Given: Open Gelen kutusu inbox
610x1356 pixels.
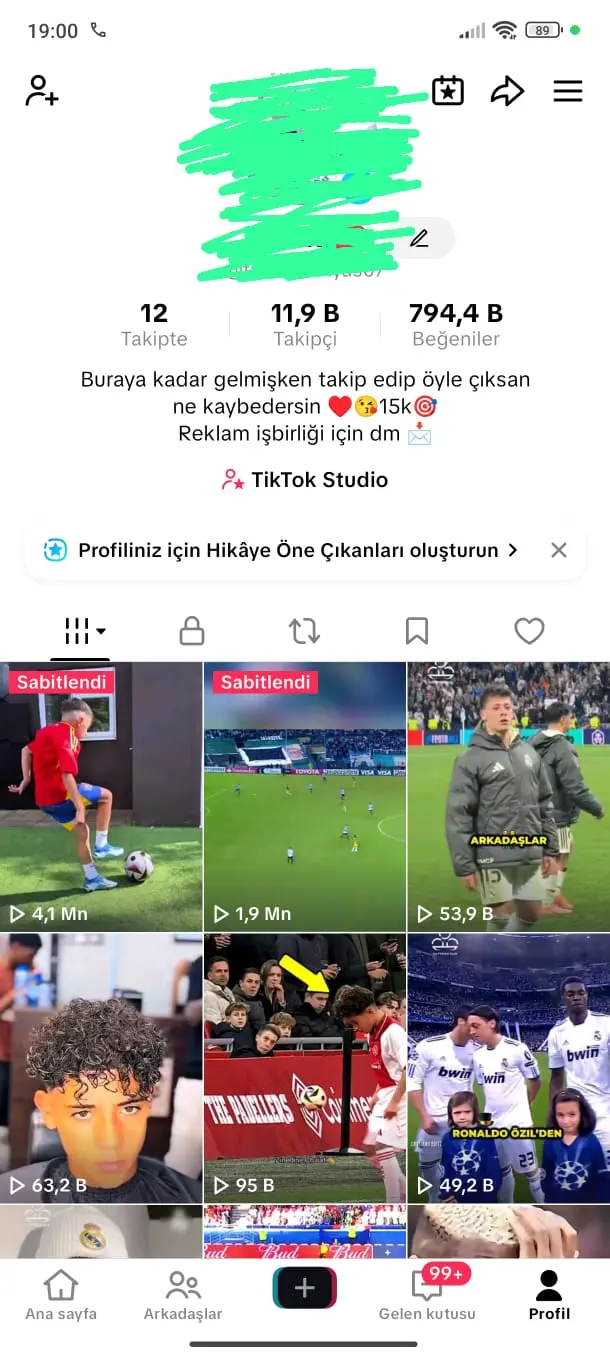Looking at the screenshot, I should coord(427,1295).
